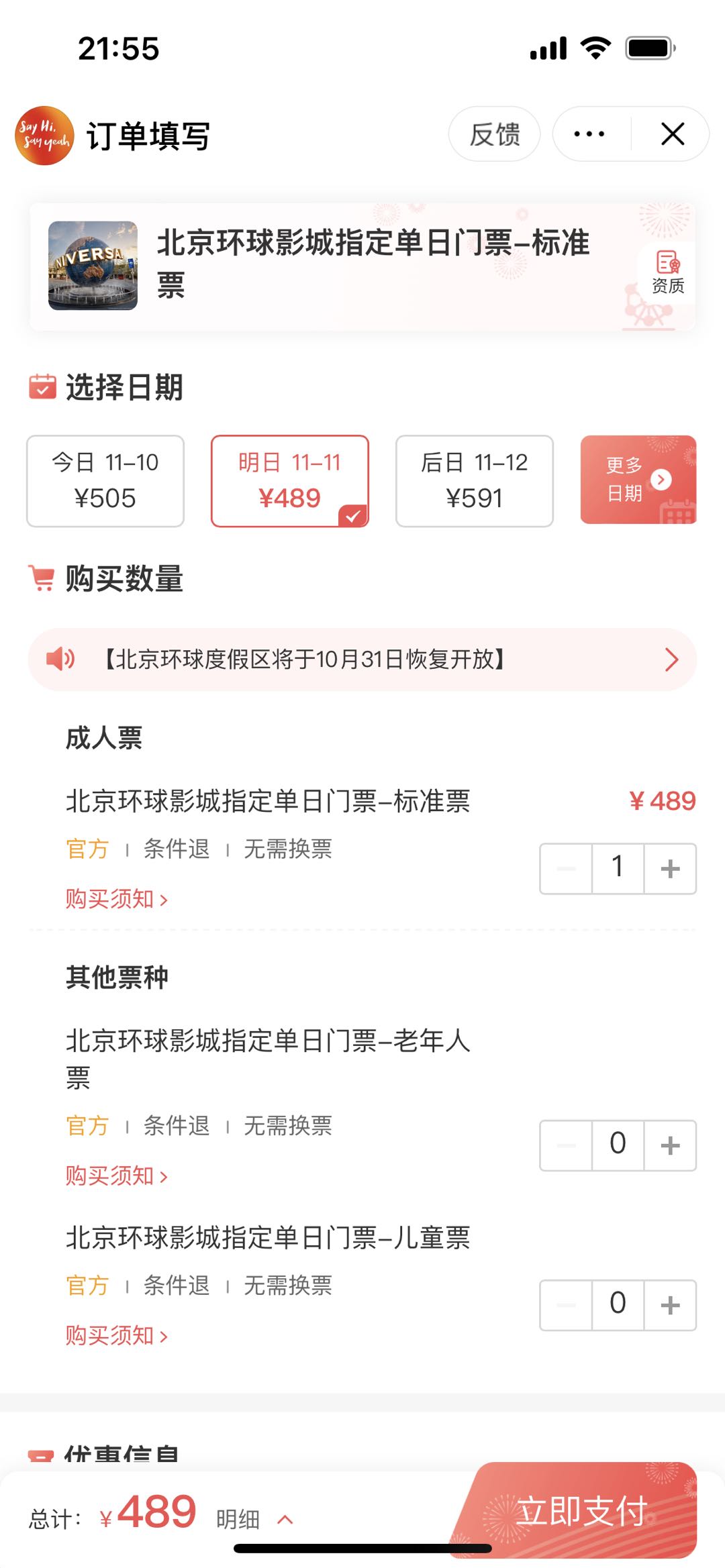Select tomorrow's date 11-11 at ¥489
The image size is (725, 1568).
(289, 480)
